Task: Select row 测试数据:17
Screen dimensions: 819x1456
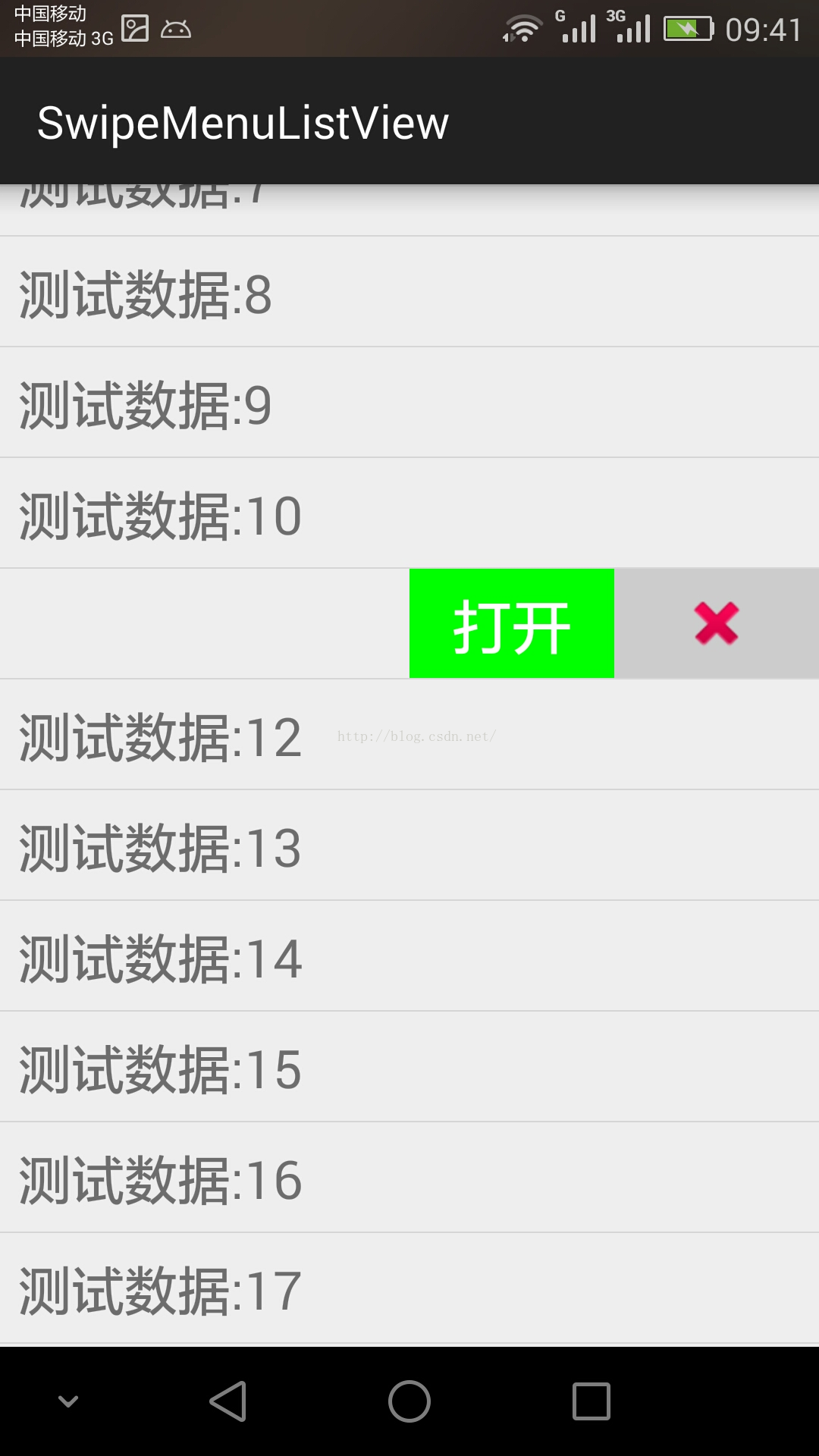Action: pos(409,1288)
